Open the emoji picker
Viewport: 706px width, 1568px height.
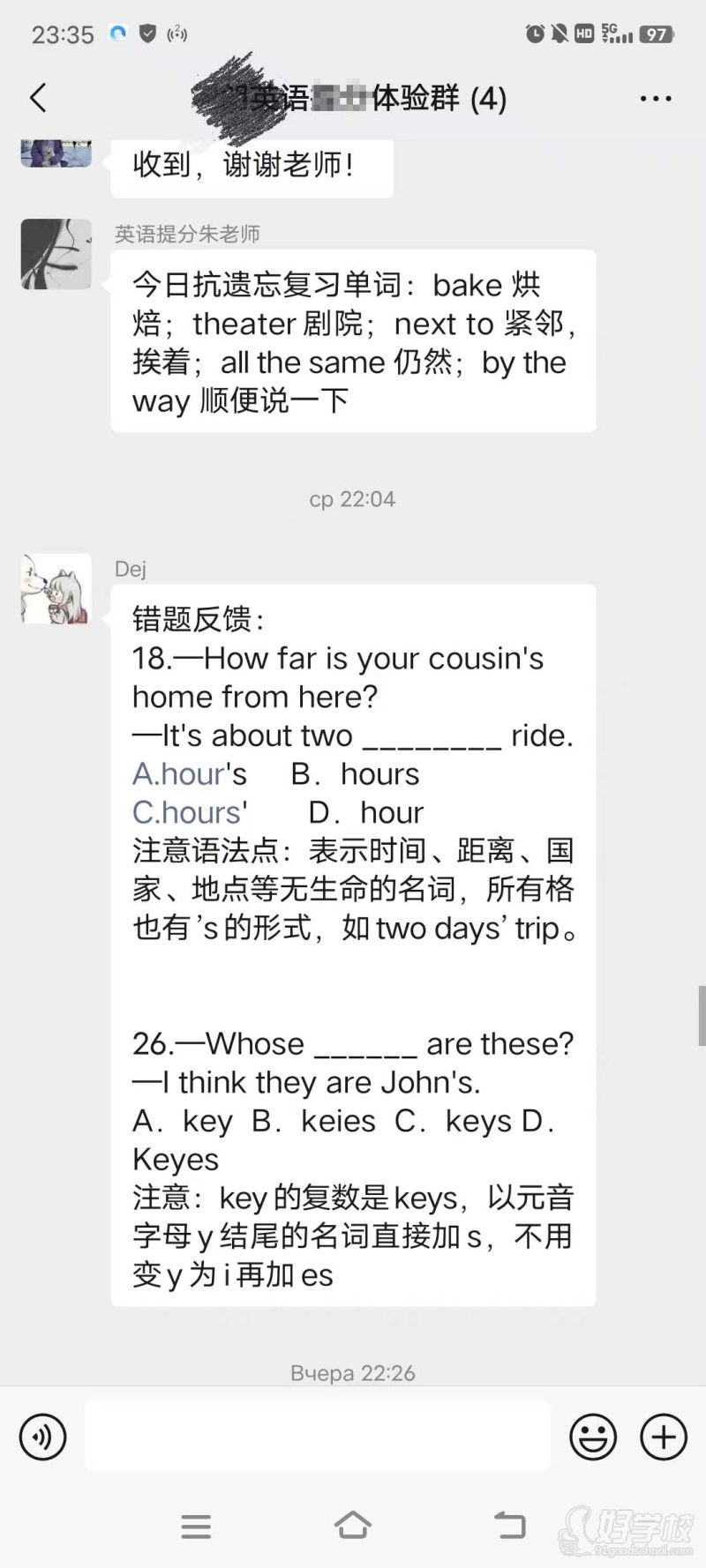tap(593, 1437)
